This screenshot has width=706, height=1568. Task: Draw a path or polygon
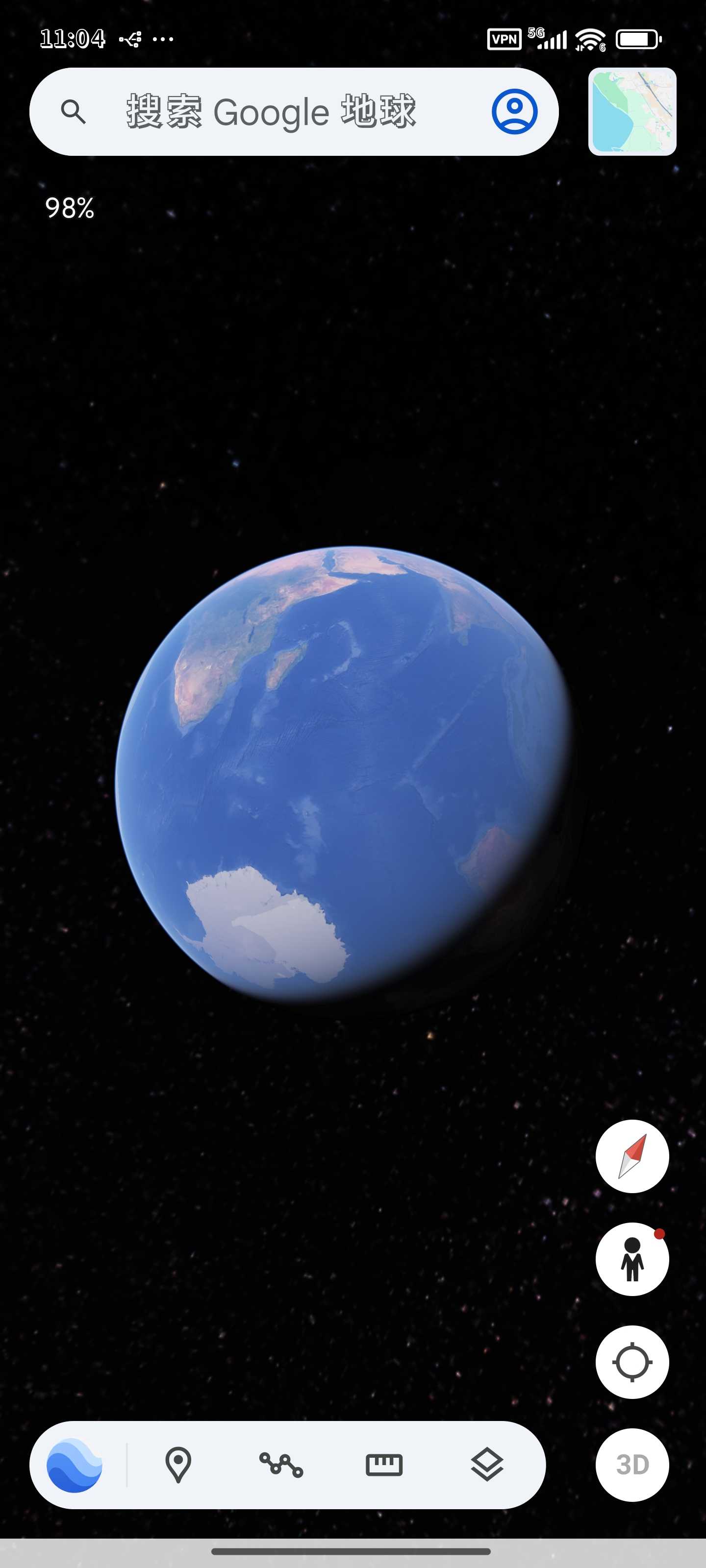pos(281,1465)
